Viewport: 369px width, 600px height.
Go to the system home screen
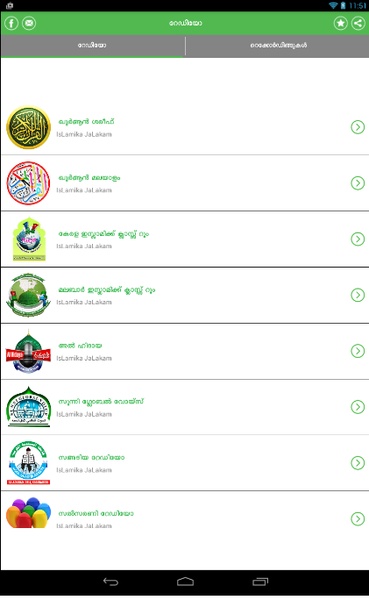click(185, 582)
